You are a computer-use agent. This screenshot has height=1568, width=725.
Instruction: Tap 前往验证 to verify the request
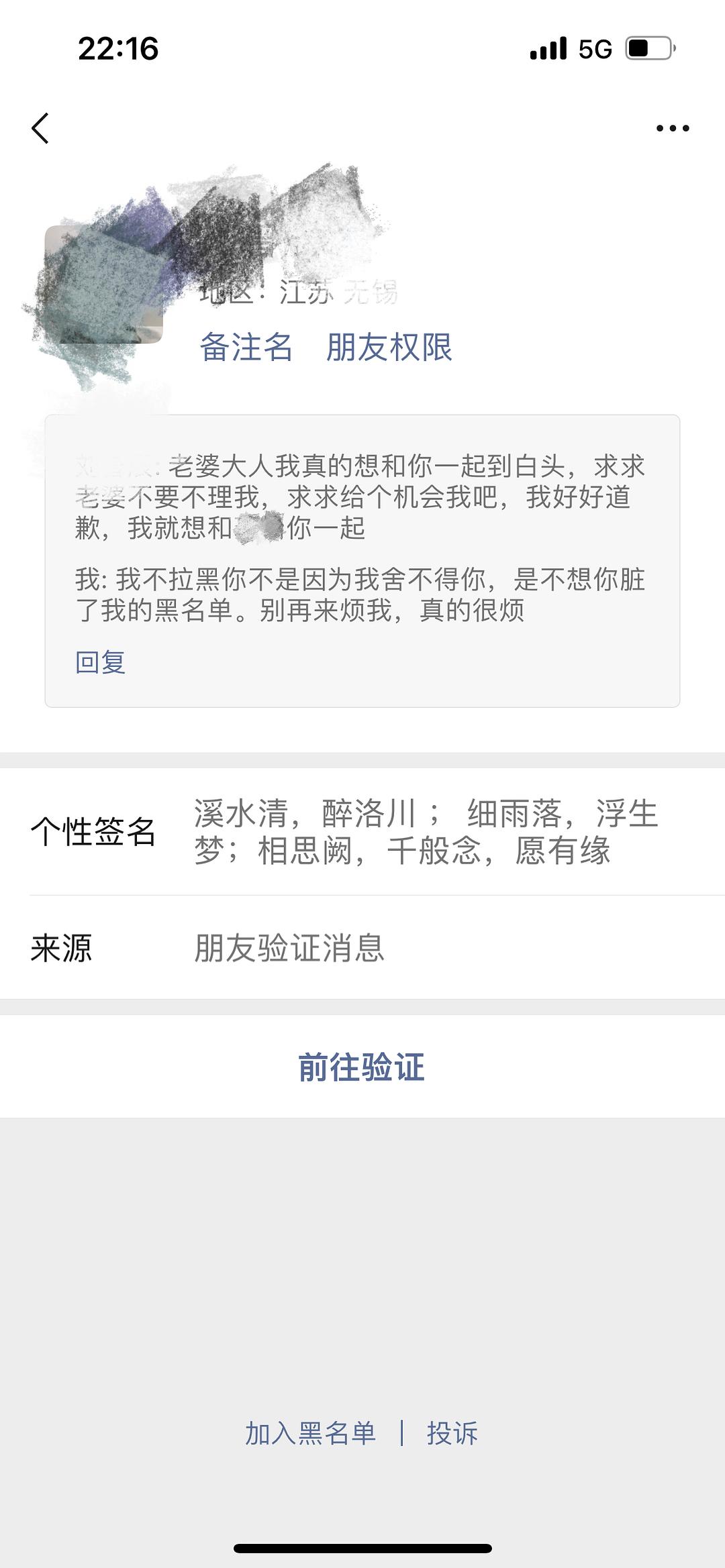pyautogui.click(x=362, y=1067)
